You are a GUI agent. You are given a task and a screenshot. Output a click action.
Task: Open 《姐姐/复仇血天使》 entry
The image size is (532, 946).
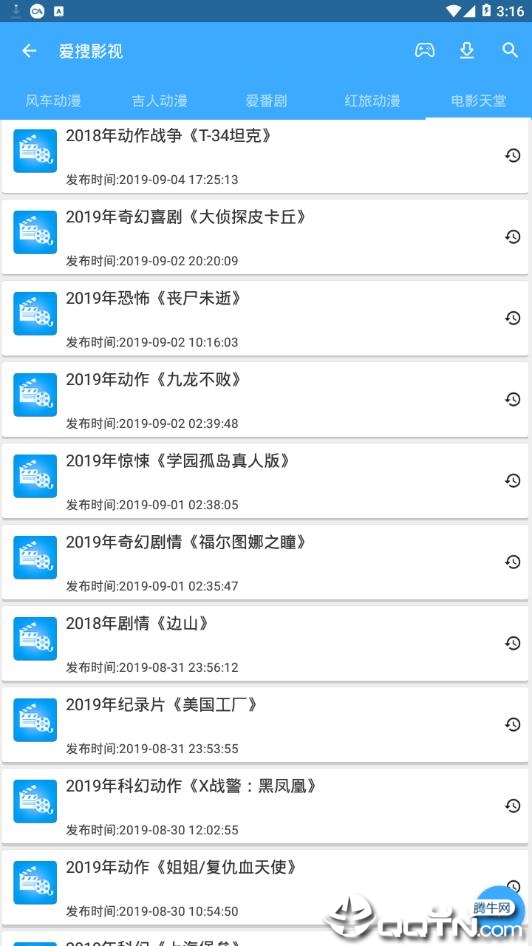click(265, 887)
